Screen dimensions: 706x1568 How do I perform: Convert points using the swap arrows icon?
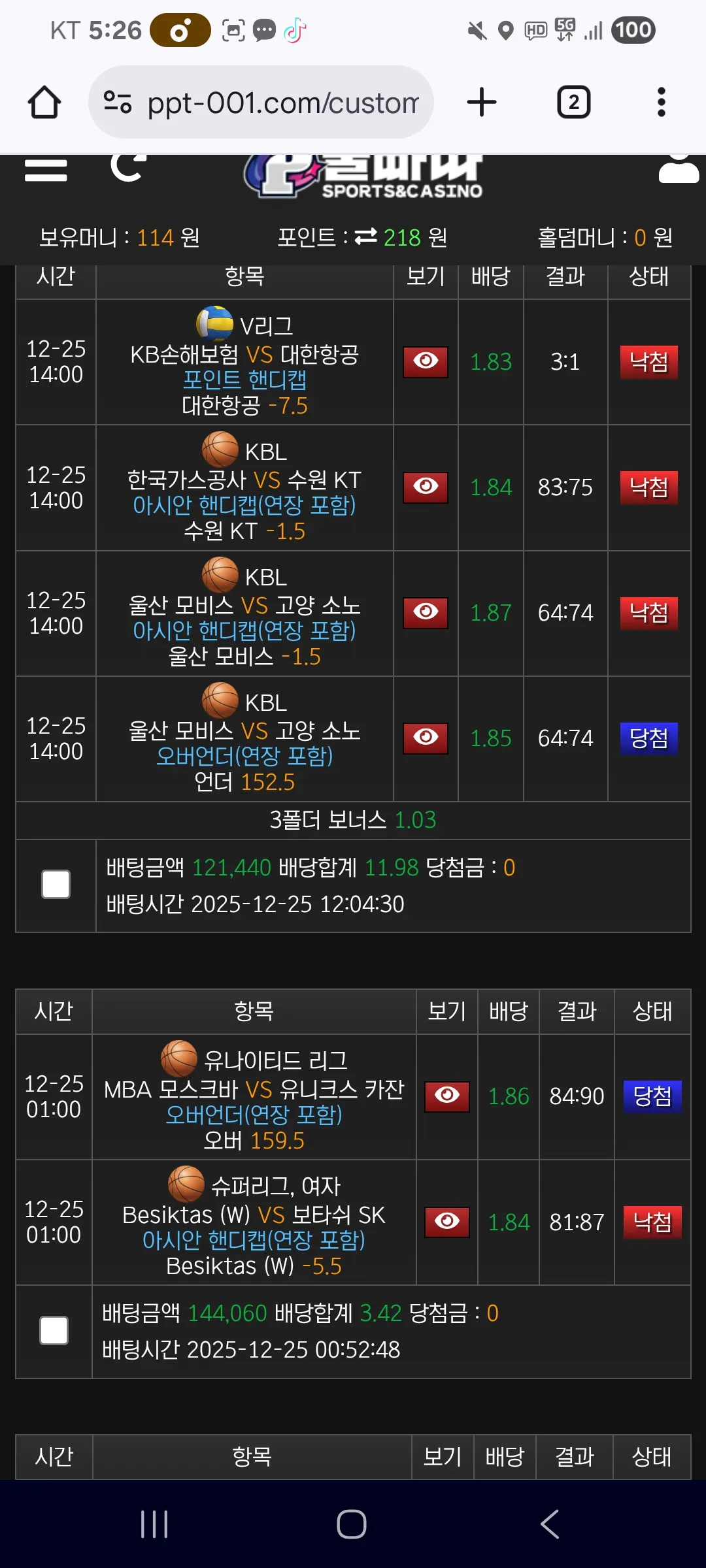pyautogui.click(x=365, y=237)
